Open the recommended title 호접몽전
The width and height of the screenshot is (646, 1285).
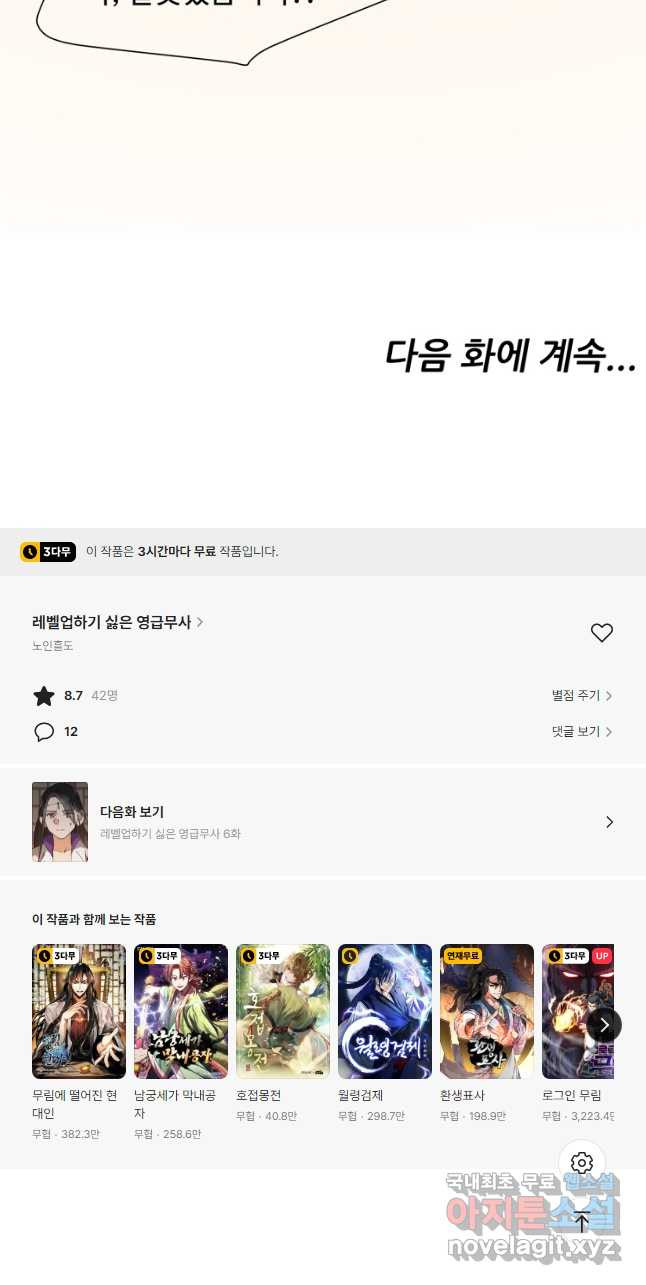point(283,1011)
